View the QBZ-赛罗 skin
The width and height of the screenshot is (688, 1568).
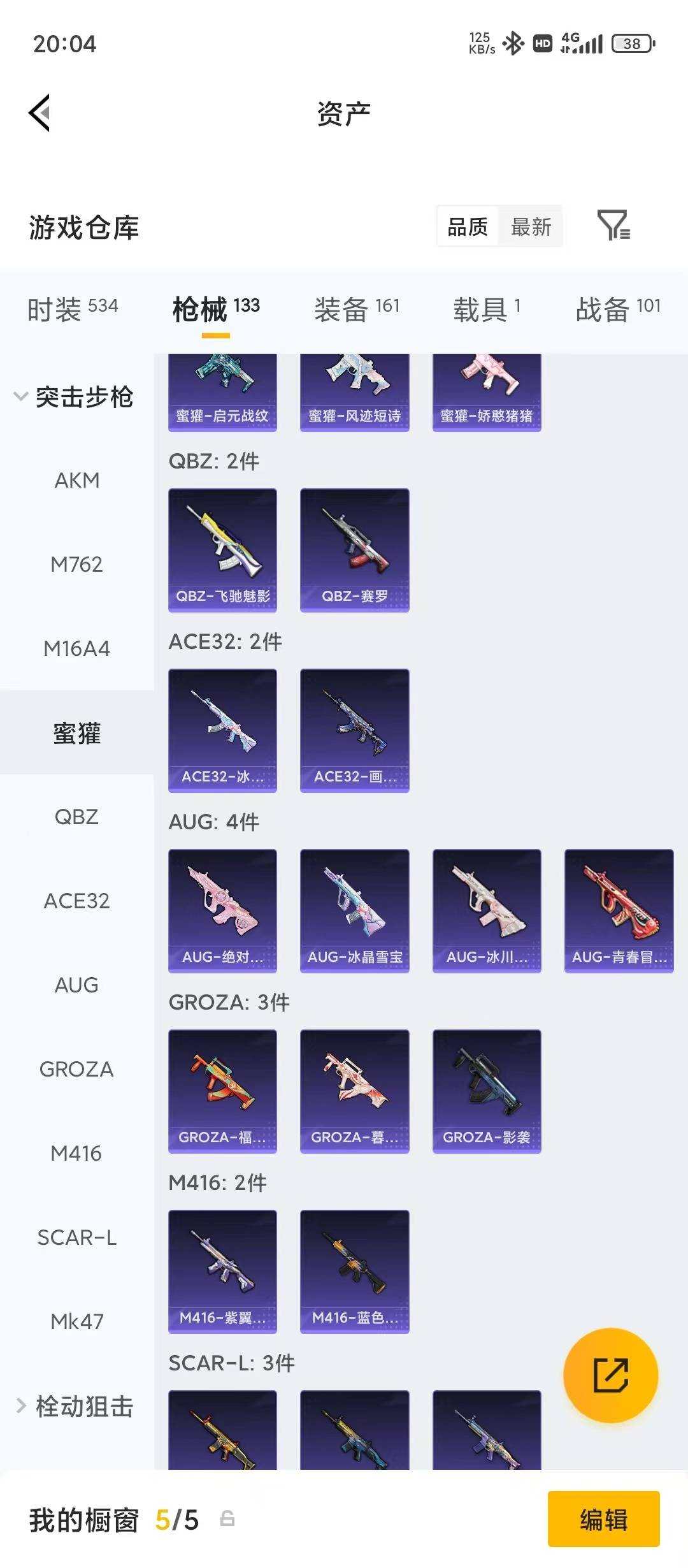354,549
